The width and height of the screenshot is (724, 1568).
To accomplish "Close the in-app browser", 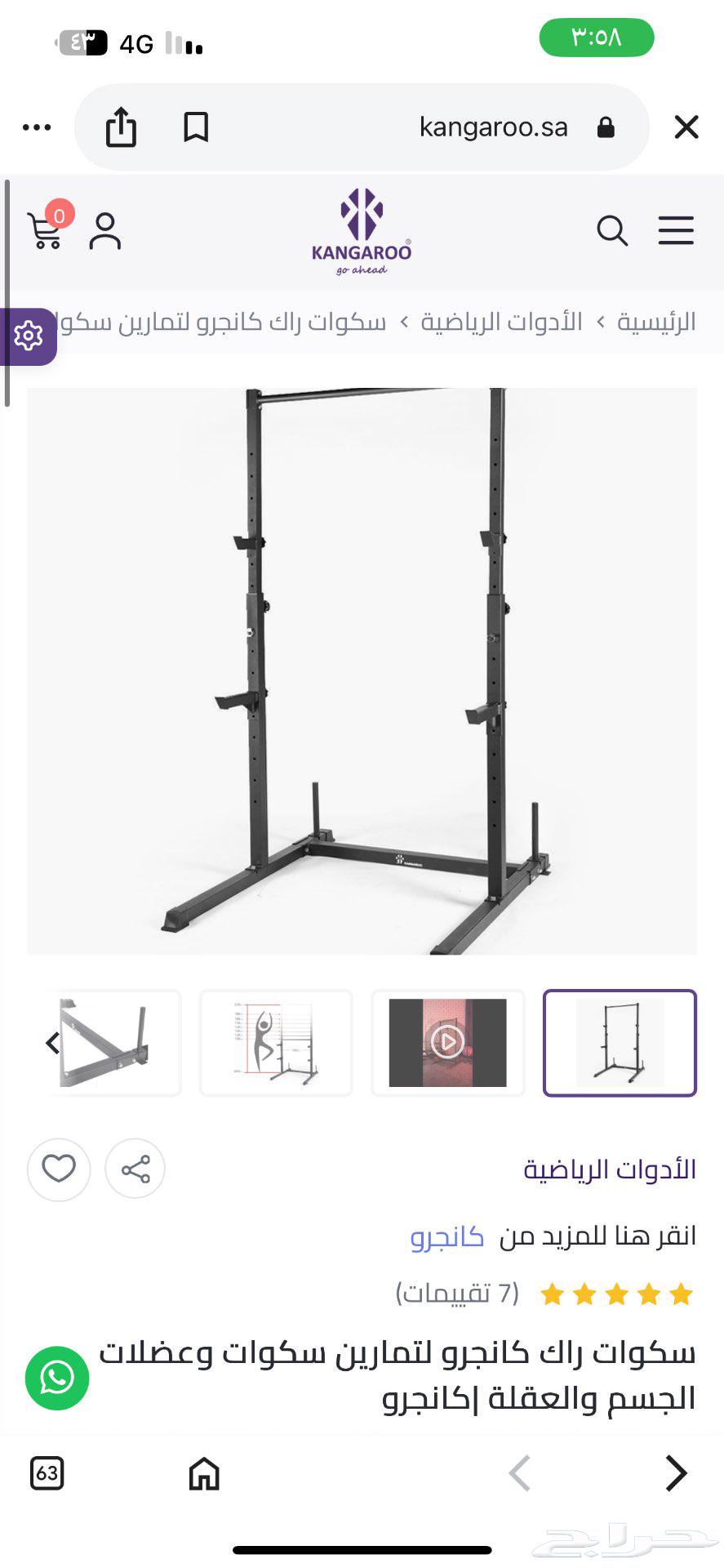I will (x=686, y=127).
